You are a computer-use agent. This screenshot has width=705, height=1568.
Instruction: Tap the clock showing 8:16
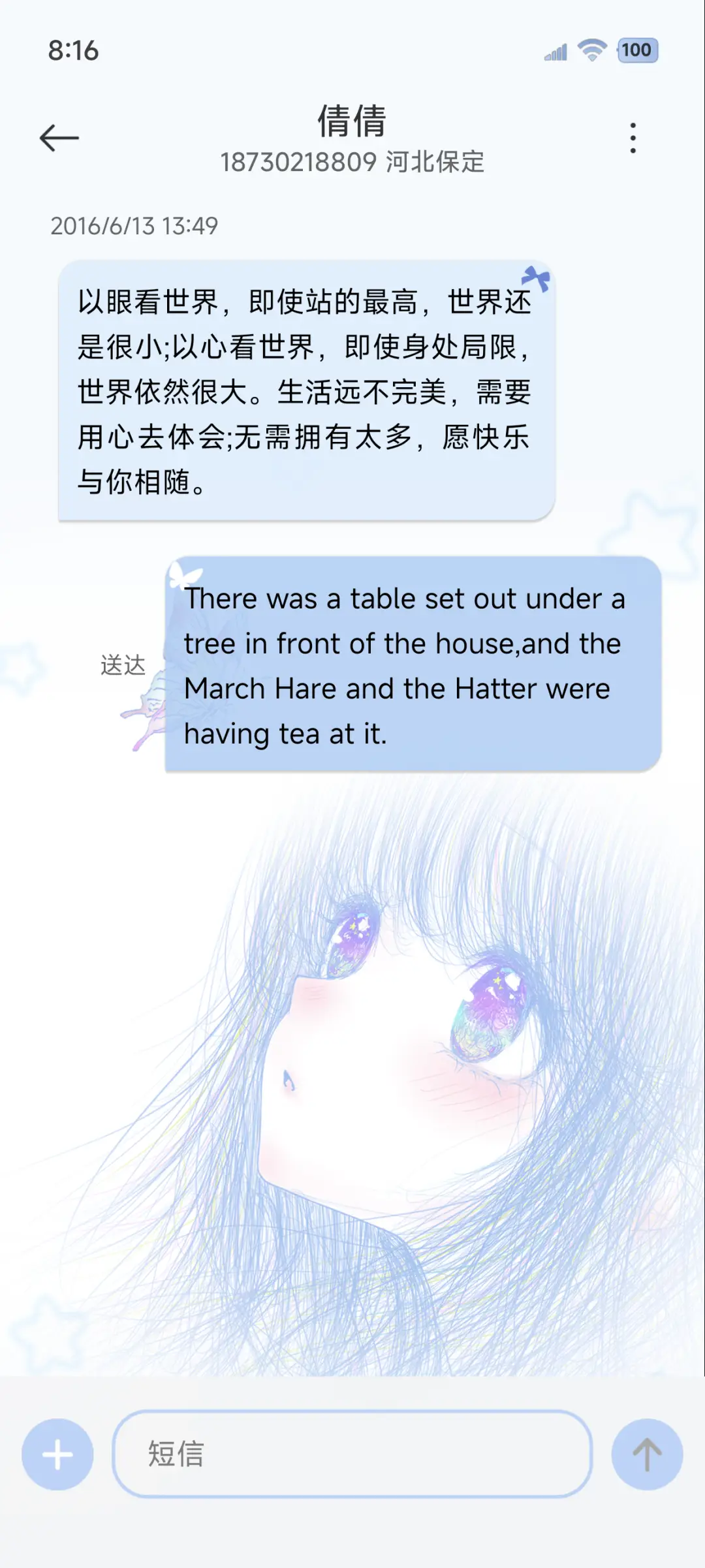(x=74, y=50)
